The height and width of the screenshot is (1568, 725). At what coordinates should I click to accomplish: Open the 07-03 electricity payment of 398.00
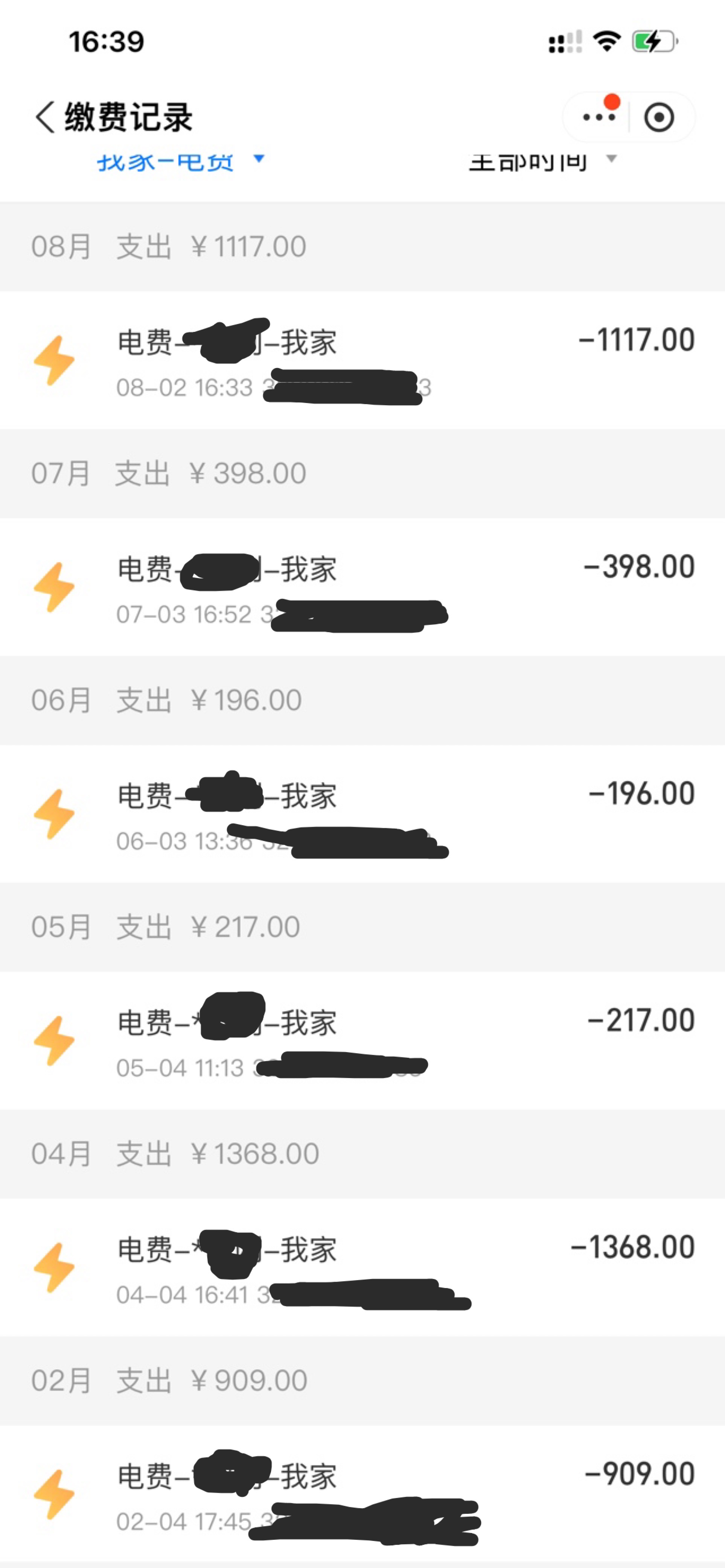pyautogui.click(x=362, y=587)
